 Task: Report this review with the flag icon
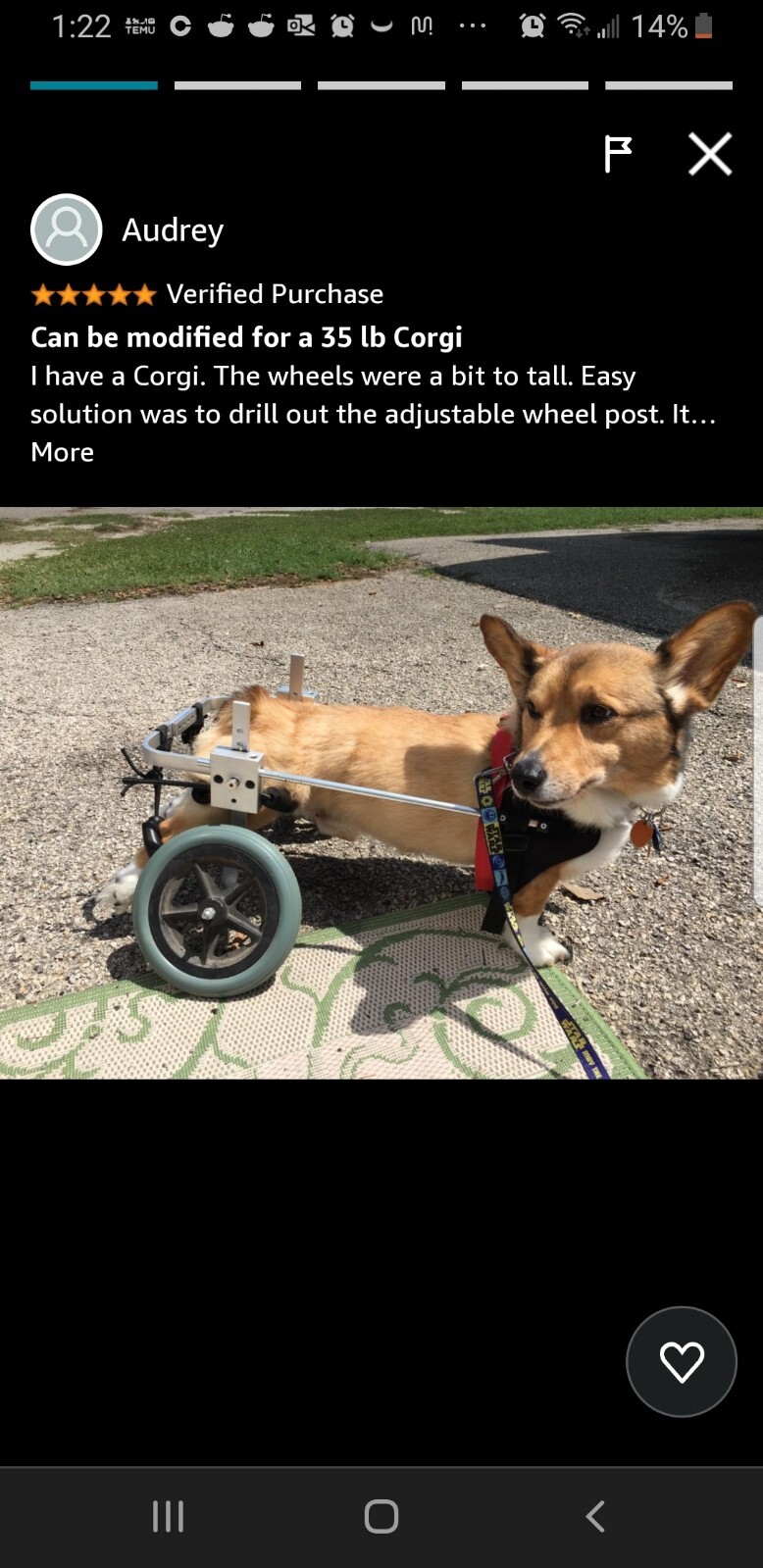tap(617, 154)
